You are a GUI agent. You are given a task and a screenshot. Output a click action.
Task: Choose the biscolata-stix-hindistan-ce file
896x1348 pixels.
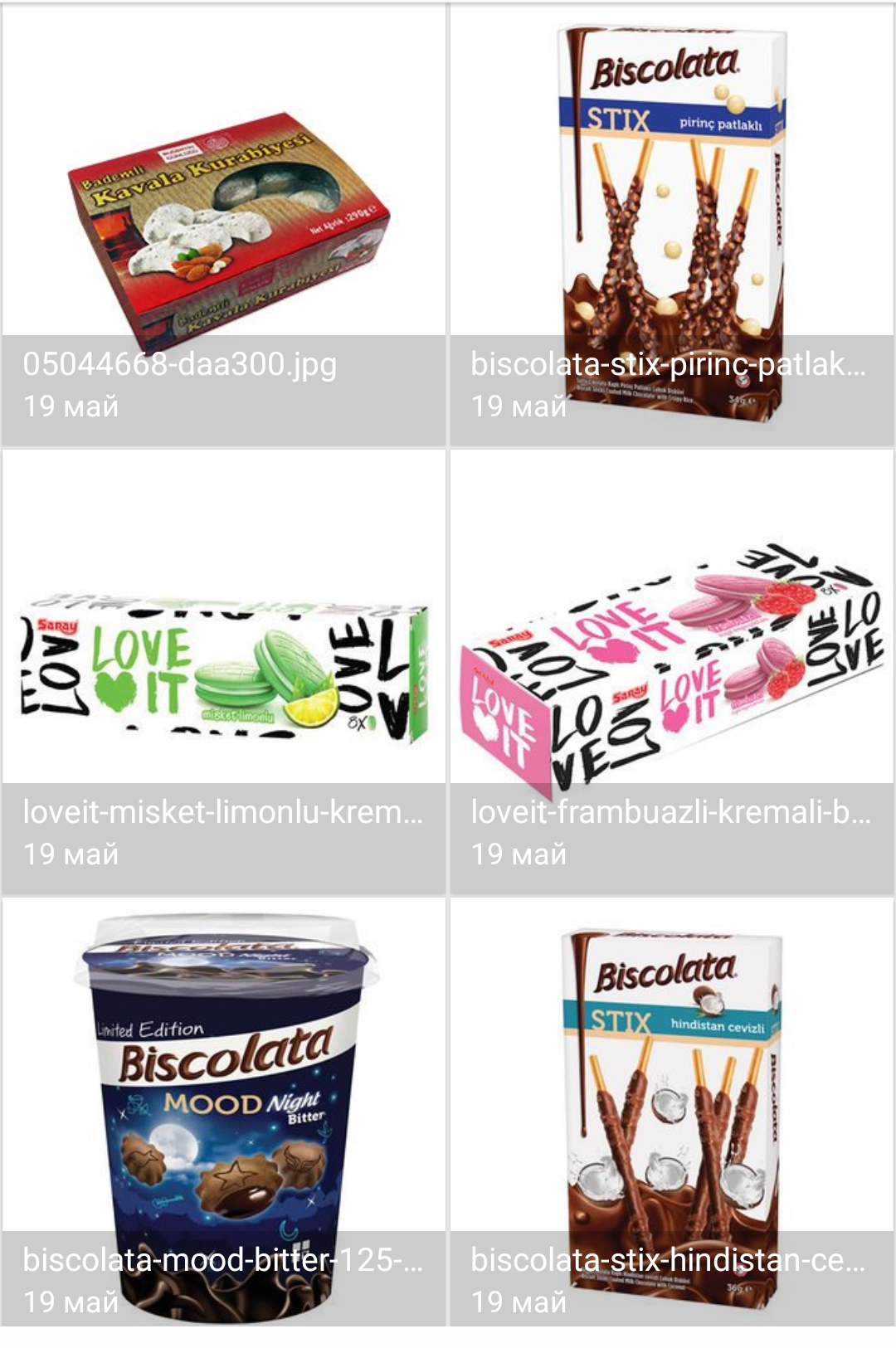(x=672, y=1112)
